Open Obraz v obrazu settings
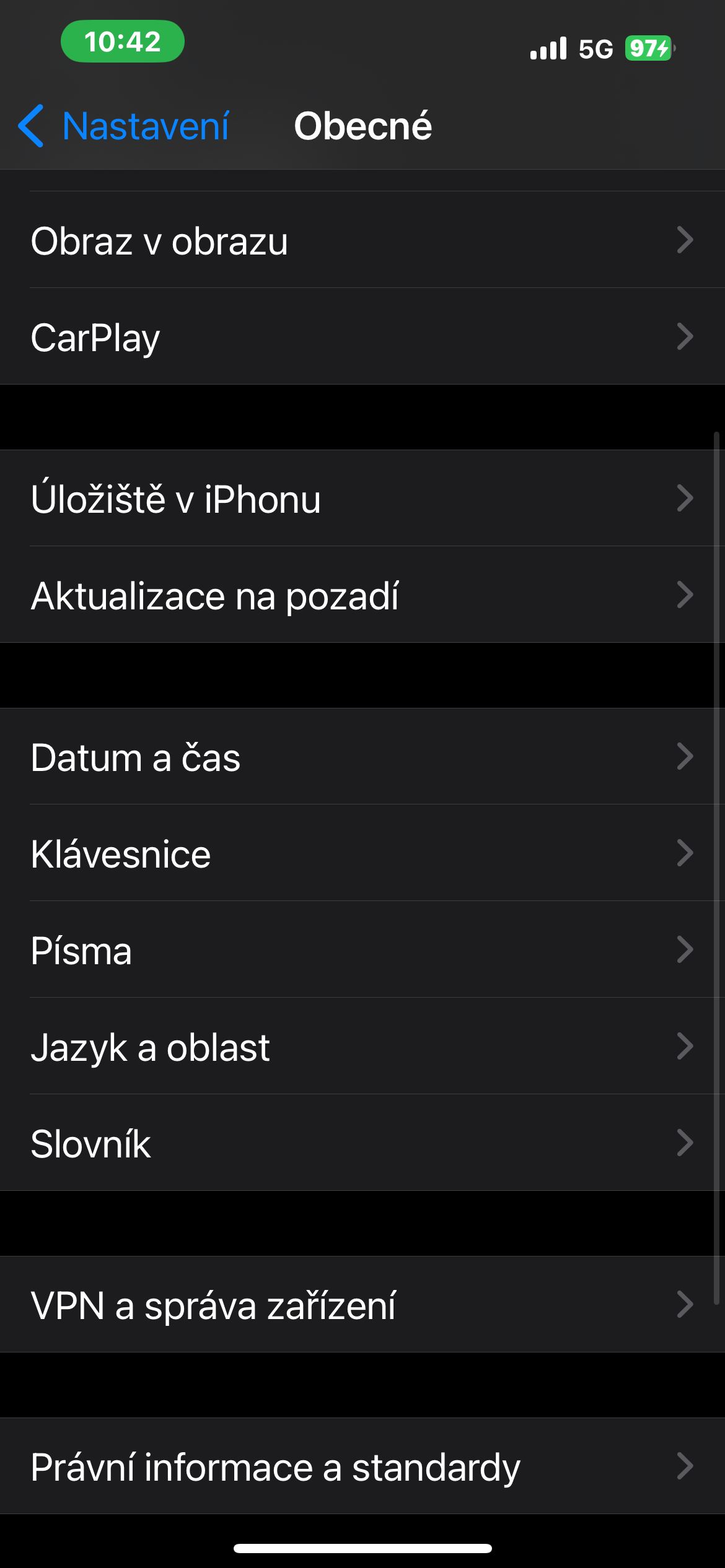Viewport: 725px width, 1568px height. (x=362, y=240)
